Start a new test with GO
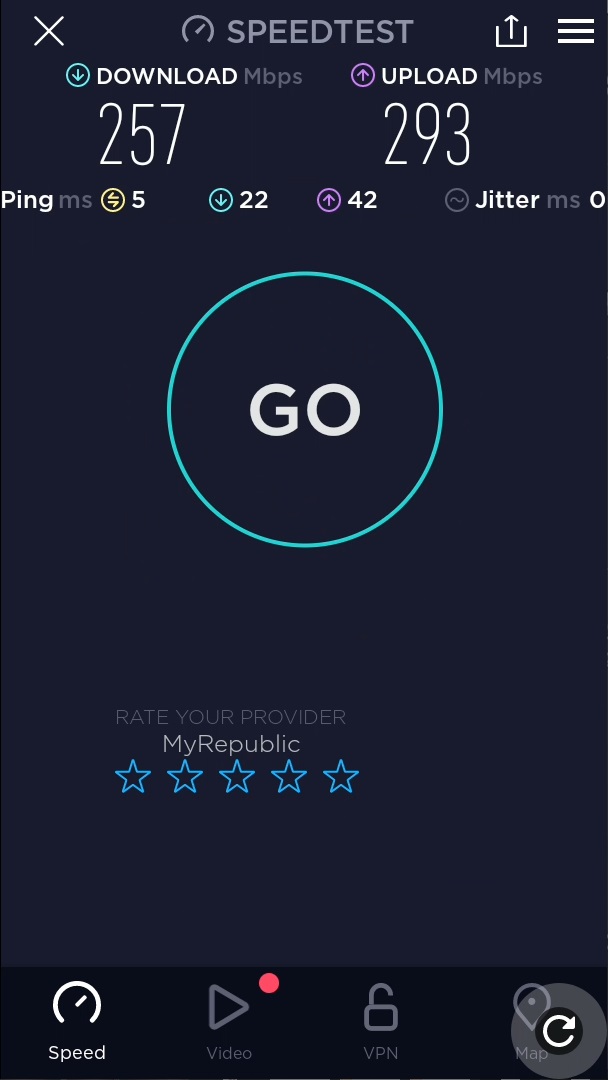This screenshot has height=1080, width=608. coord(305,410)
